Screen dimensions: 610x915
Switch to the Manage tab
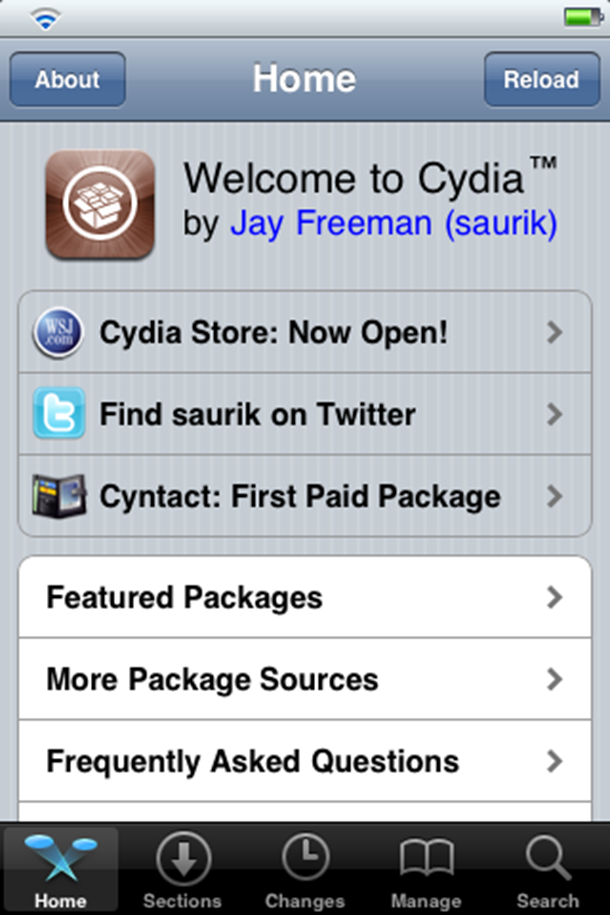(426, 870)
